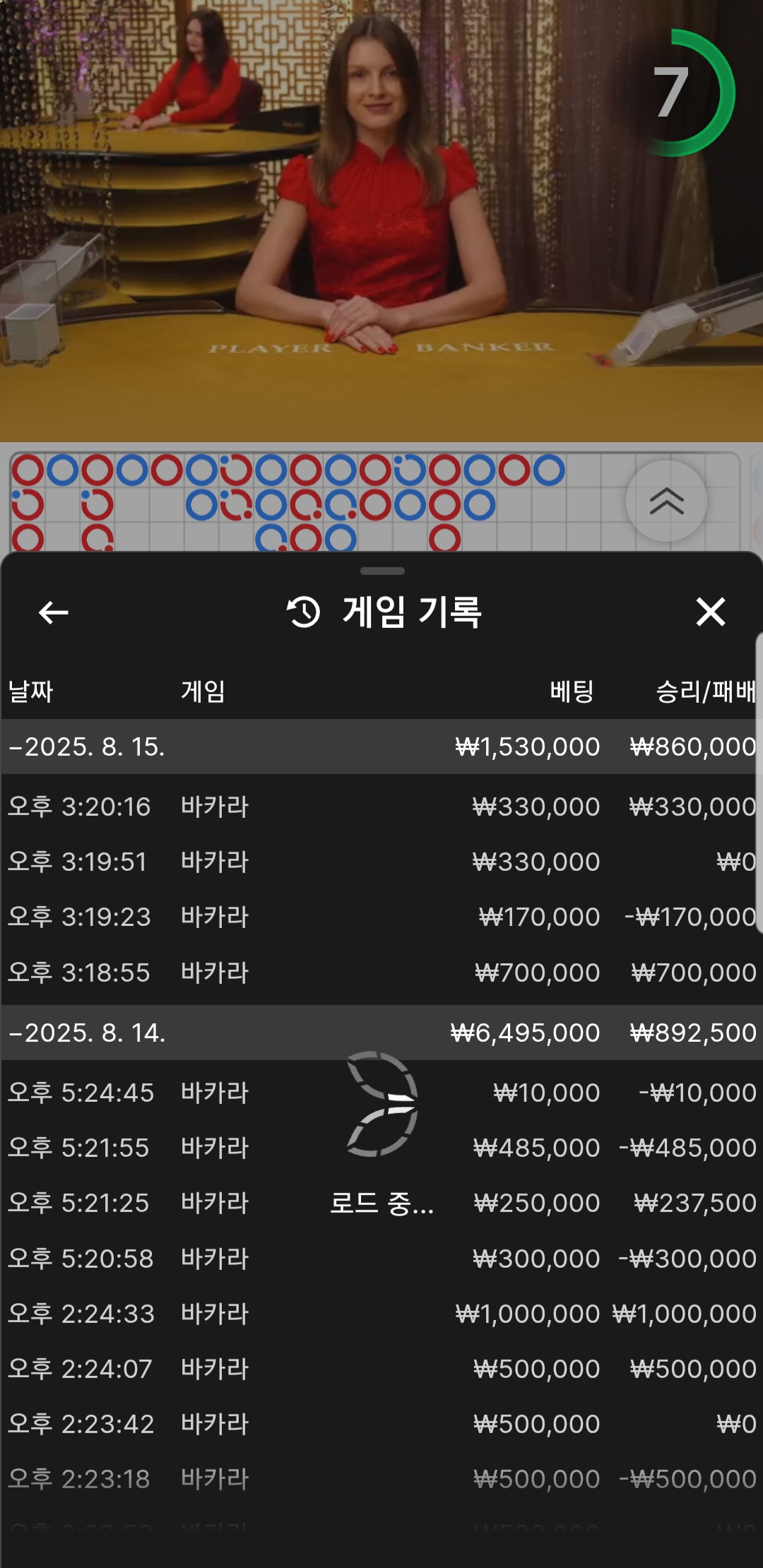
Task: Close the 게임 기록 panel
Action: click(x=711, y=612)
